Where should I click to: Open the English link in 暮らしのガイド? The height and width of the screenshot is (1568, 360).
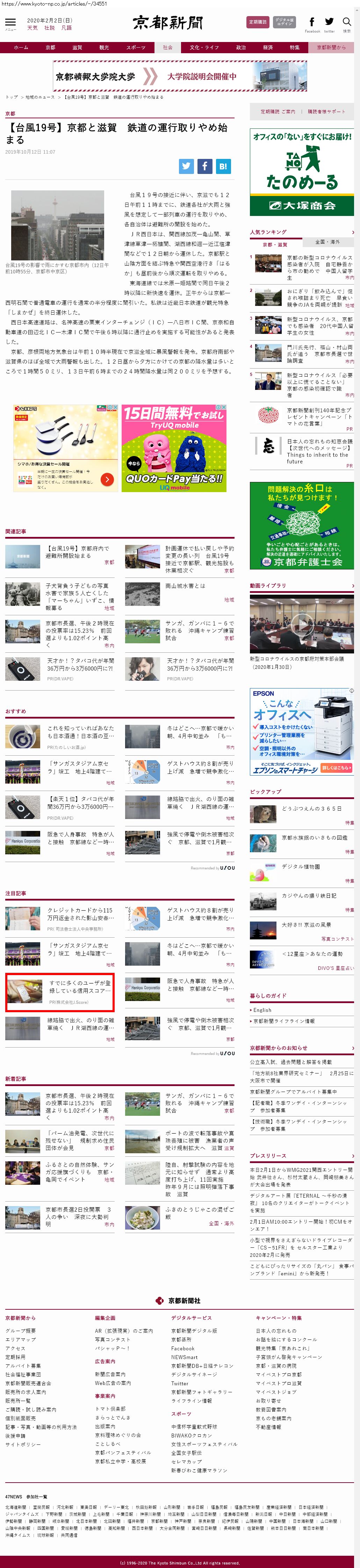[263, 1010]
